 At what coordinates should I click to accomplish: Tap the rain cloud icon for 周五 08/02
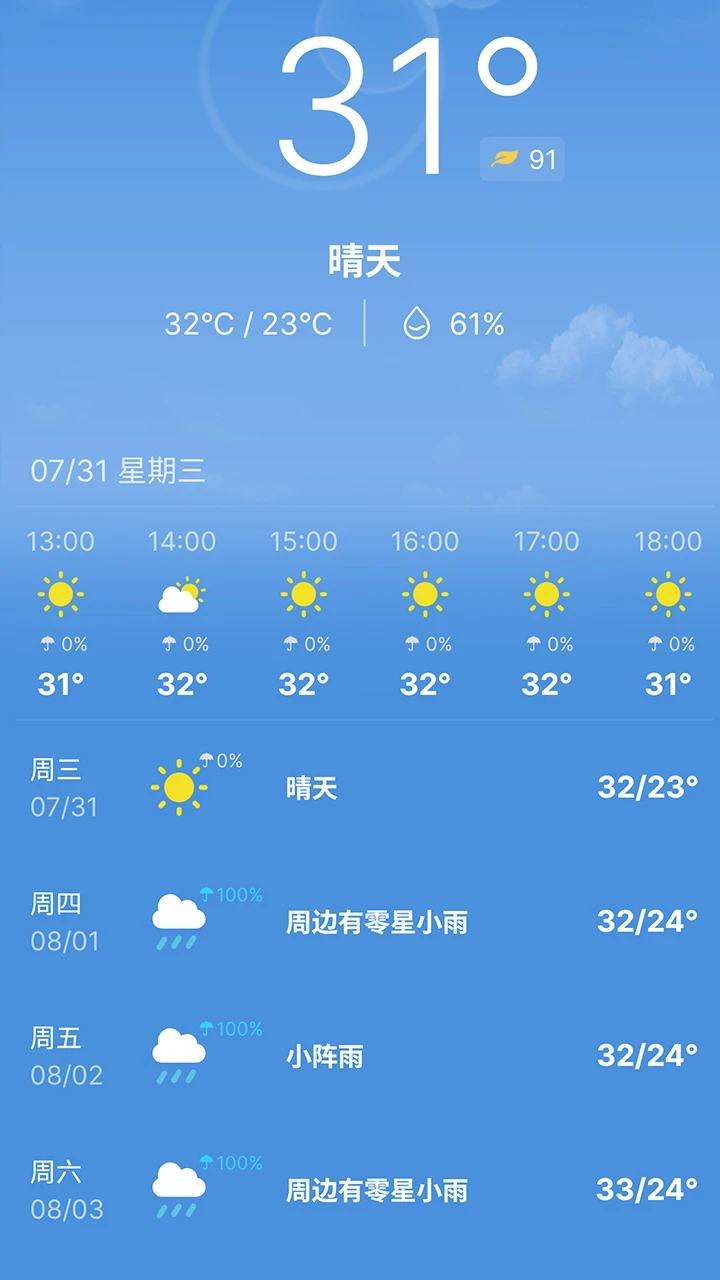pyautogui.click(x=178, y=1052)
